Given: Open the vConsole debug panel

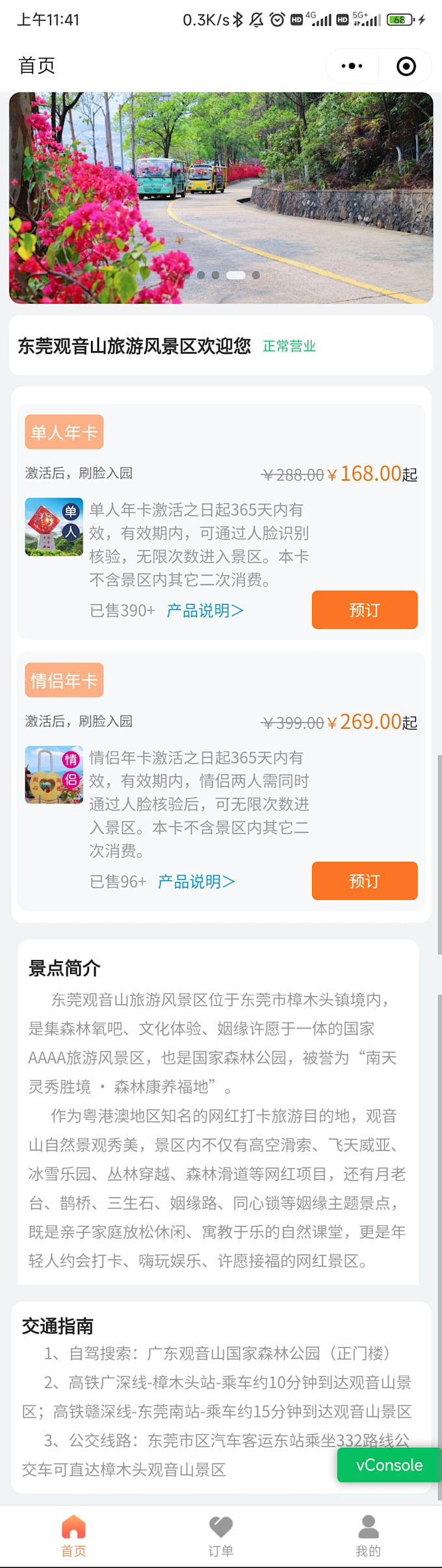Looking at the screenshot, I should pyautogui.click(x=389, y=1465).
